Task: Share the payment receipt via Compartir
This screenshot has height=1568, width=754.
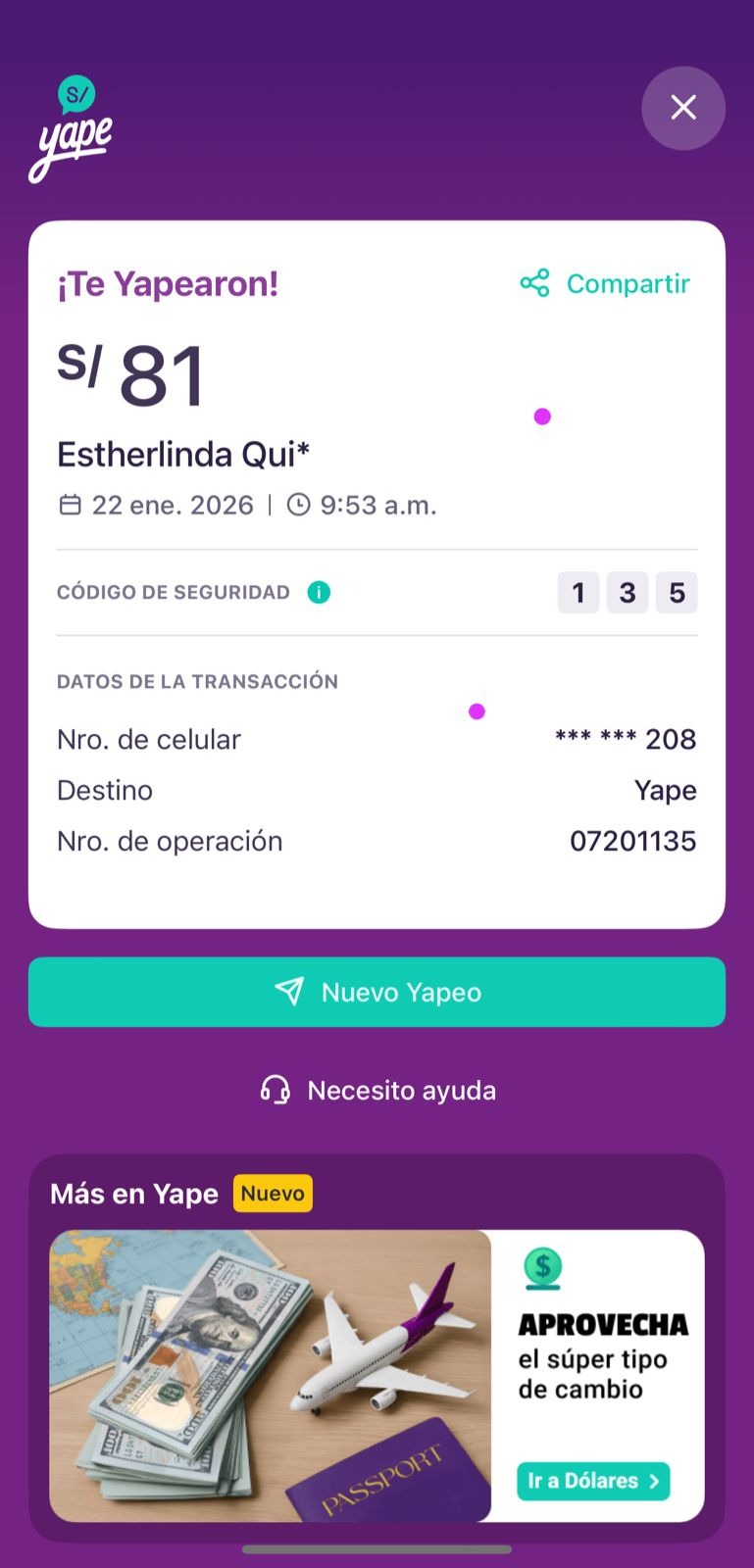Action: (x=605, y=284)
